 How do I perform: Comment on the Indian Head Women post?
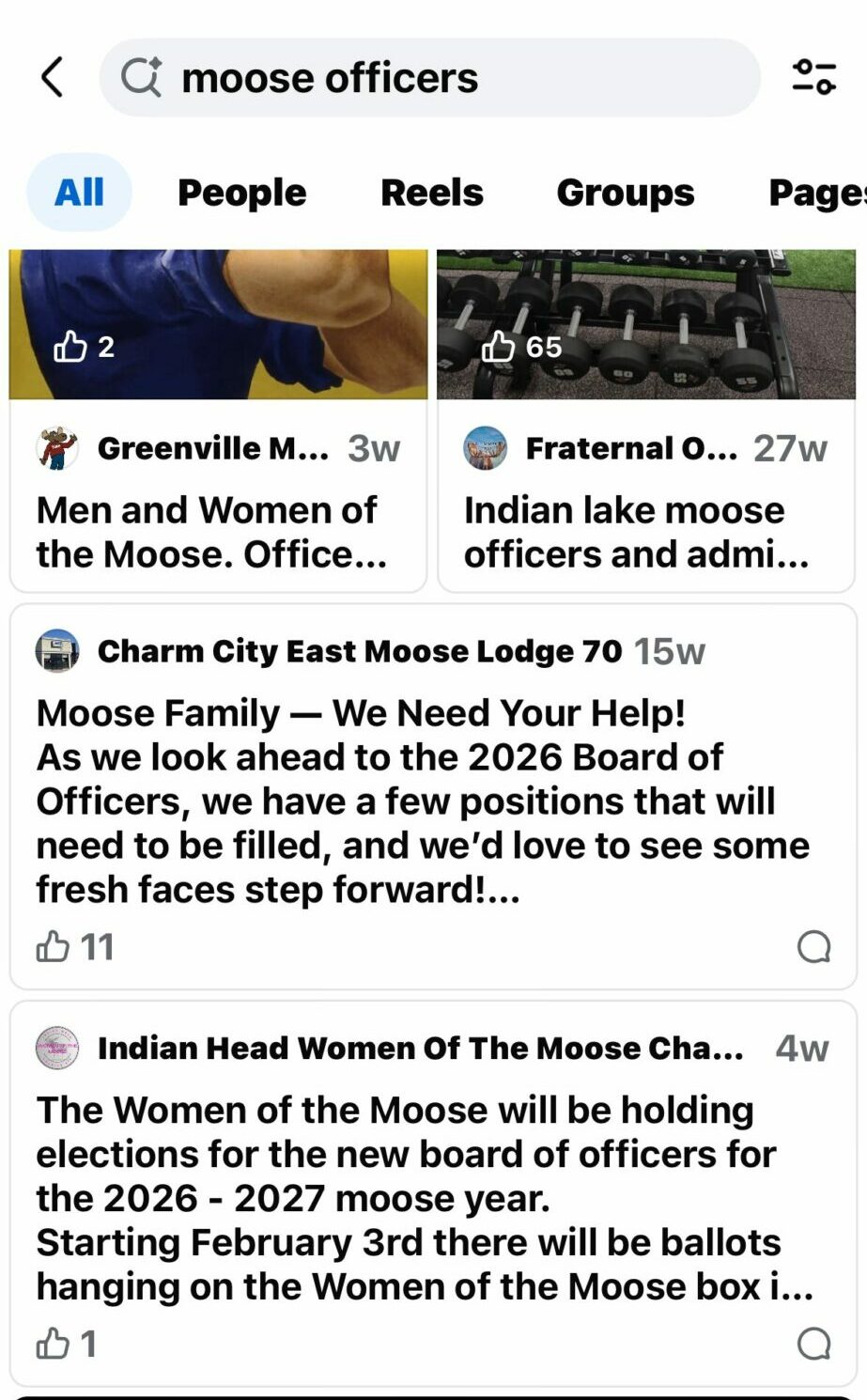click(813, 1344)
